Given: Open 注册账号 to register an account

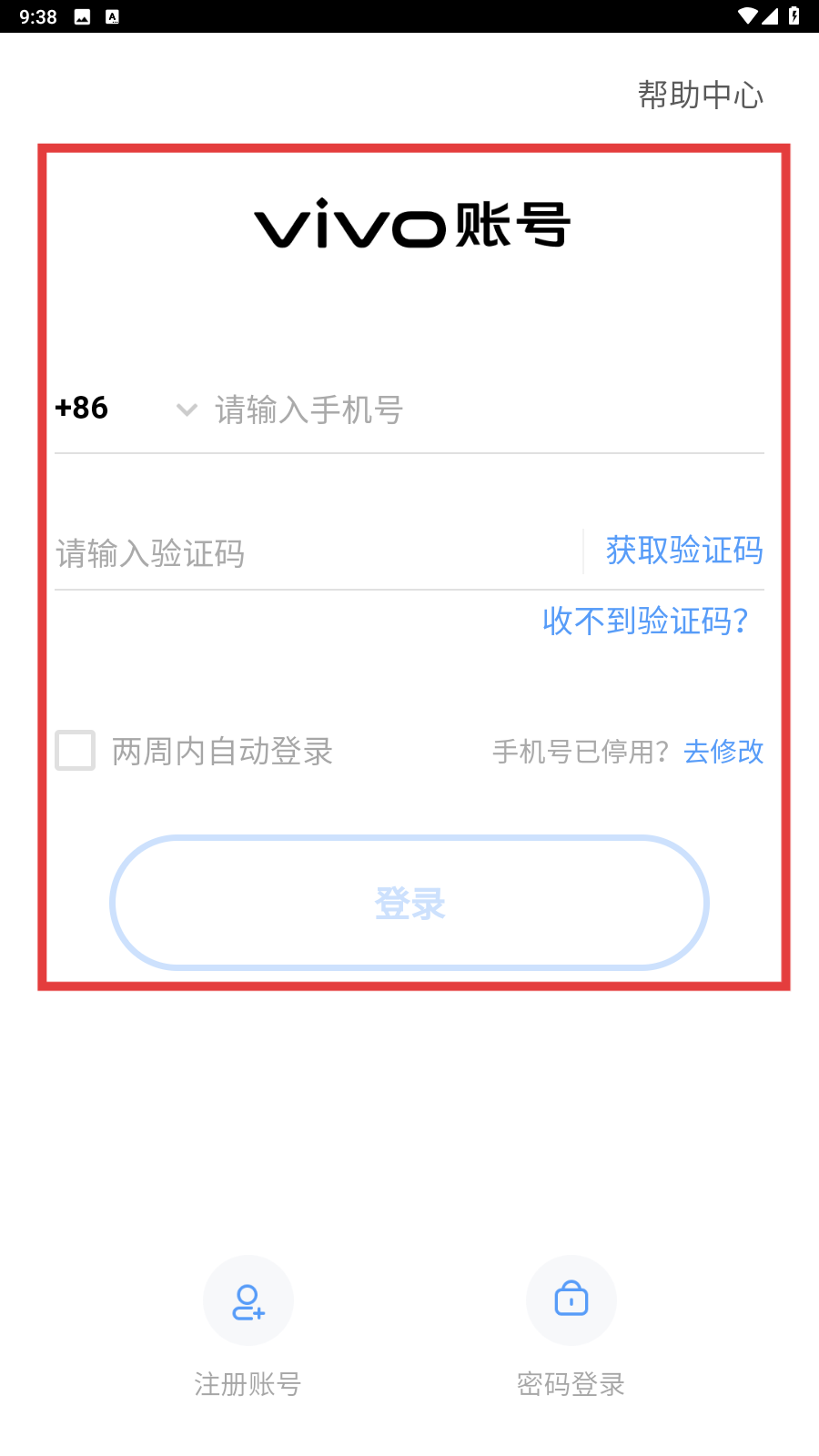Looking at the screenshot, I should (248, 1301).
